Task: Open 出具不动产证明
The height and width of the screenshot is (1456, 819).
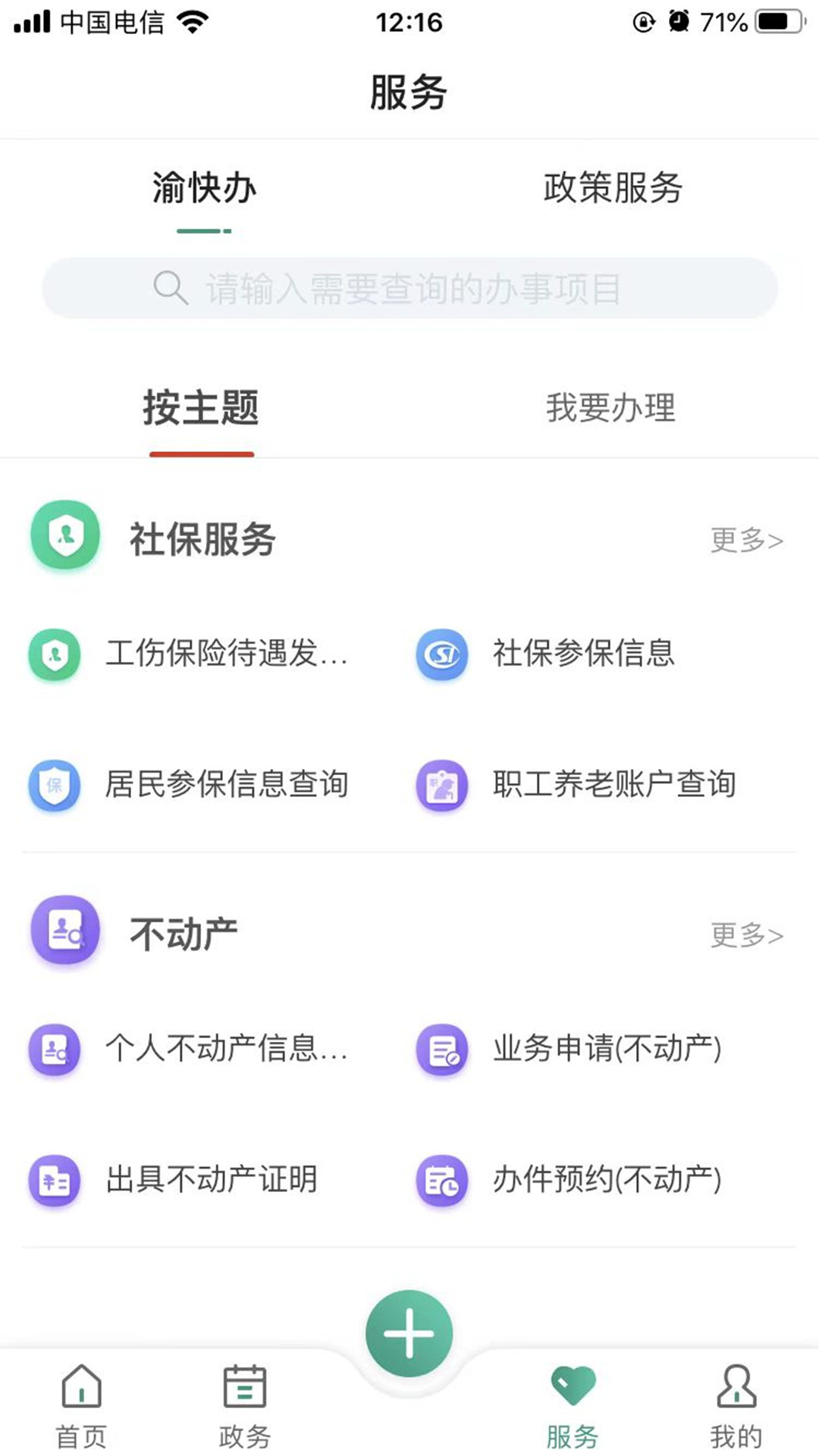Action: coord(174,1179)
